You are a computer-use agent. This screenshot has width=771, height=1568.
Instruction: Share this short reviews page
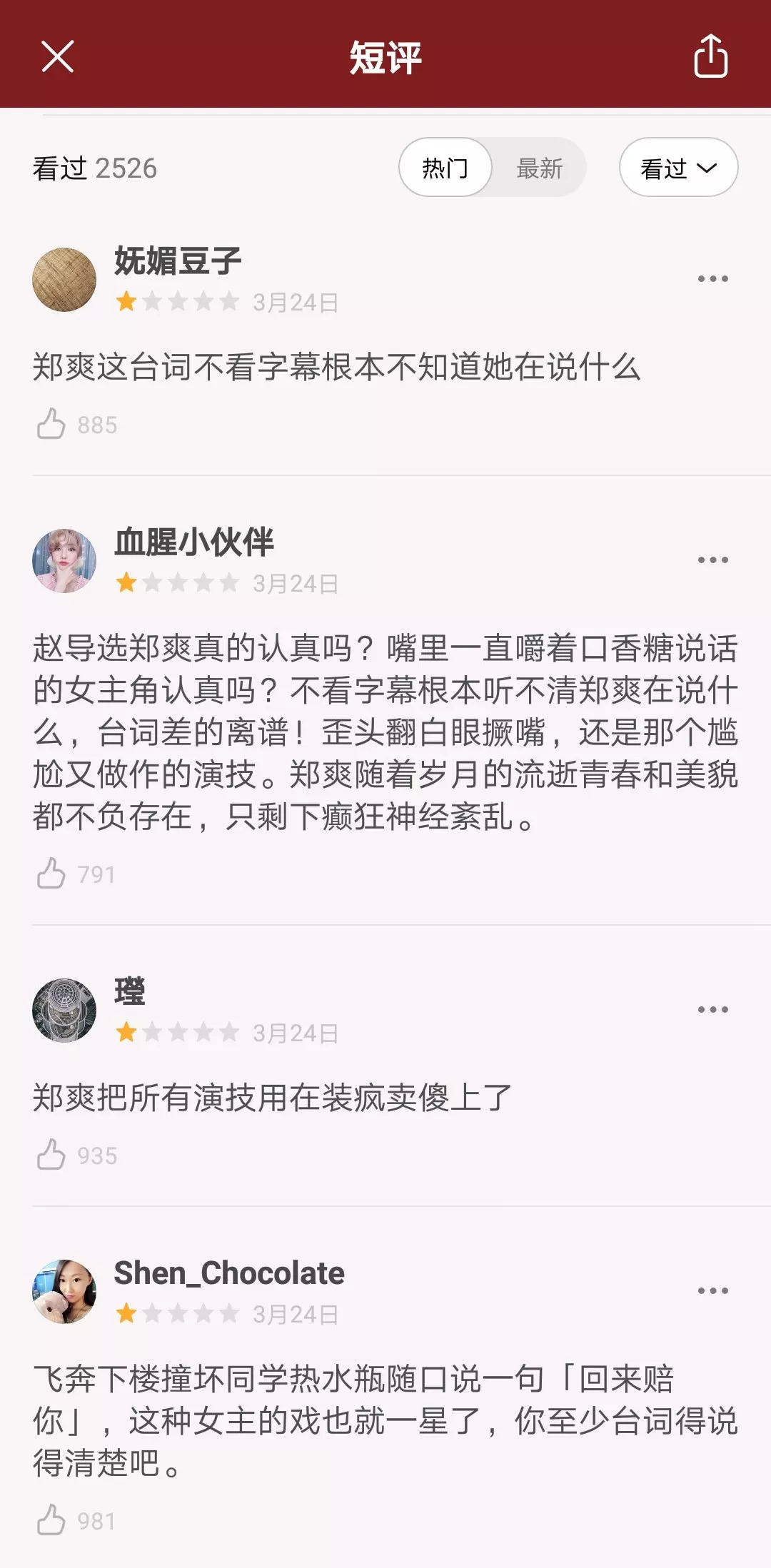(x=710, y=56)
